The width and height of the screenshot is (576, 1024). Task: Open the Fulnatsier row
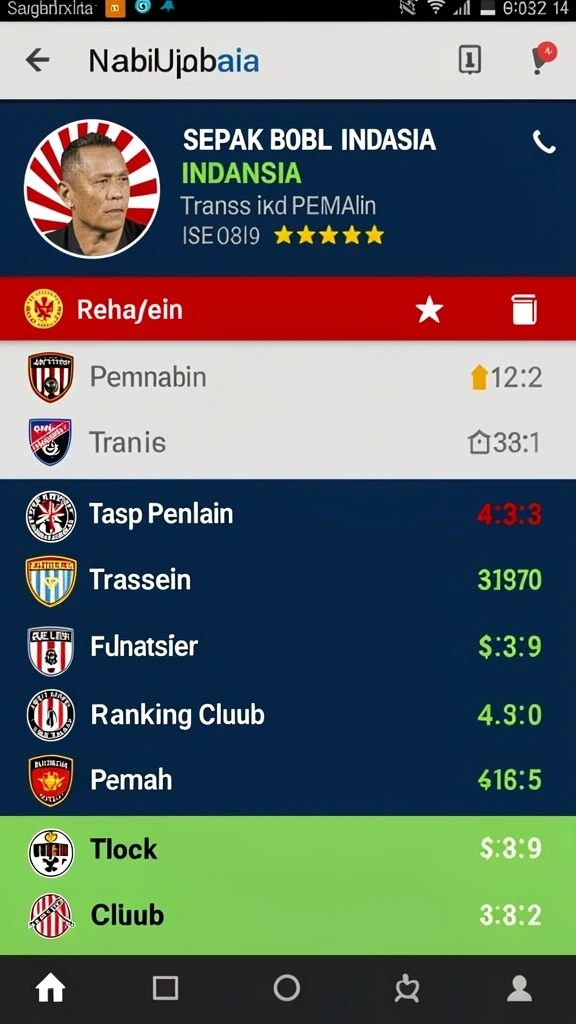pyautogui.click(x=288, y=648)
